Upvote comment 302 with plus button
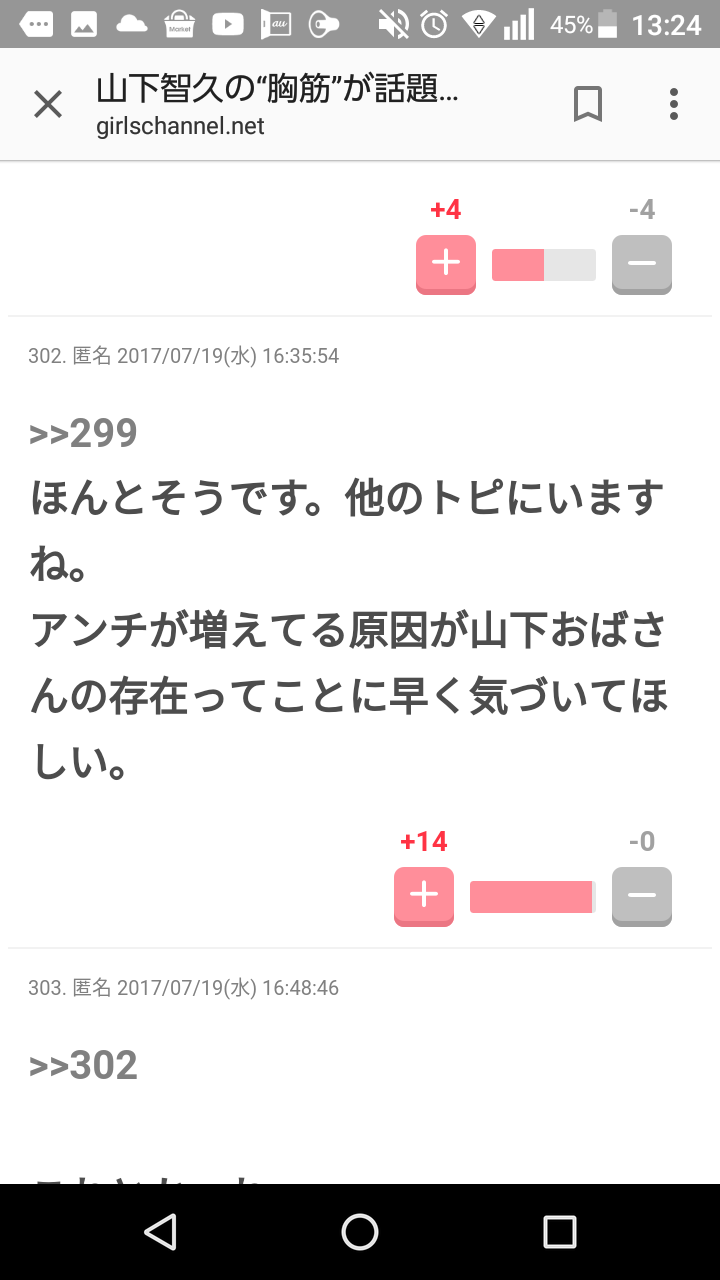 pyautogui.click(x=424, y=895)
